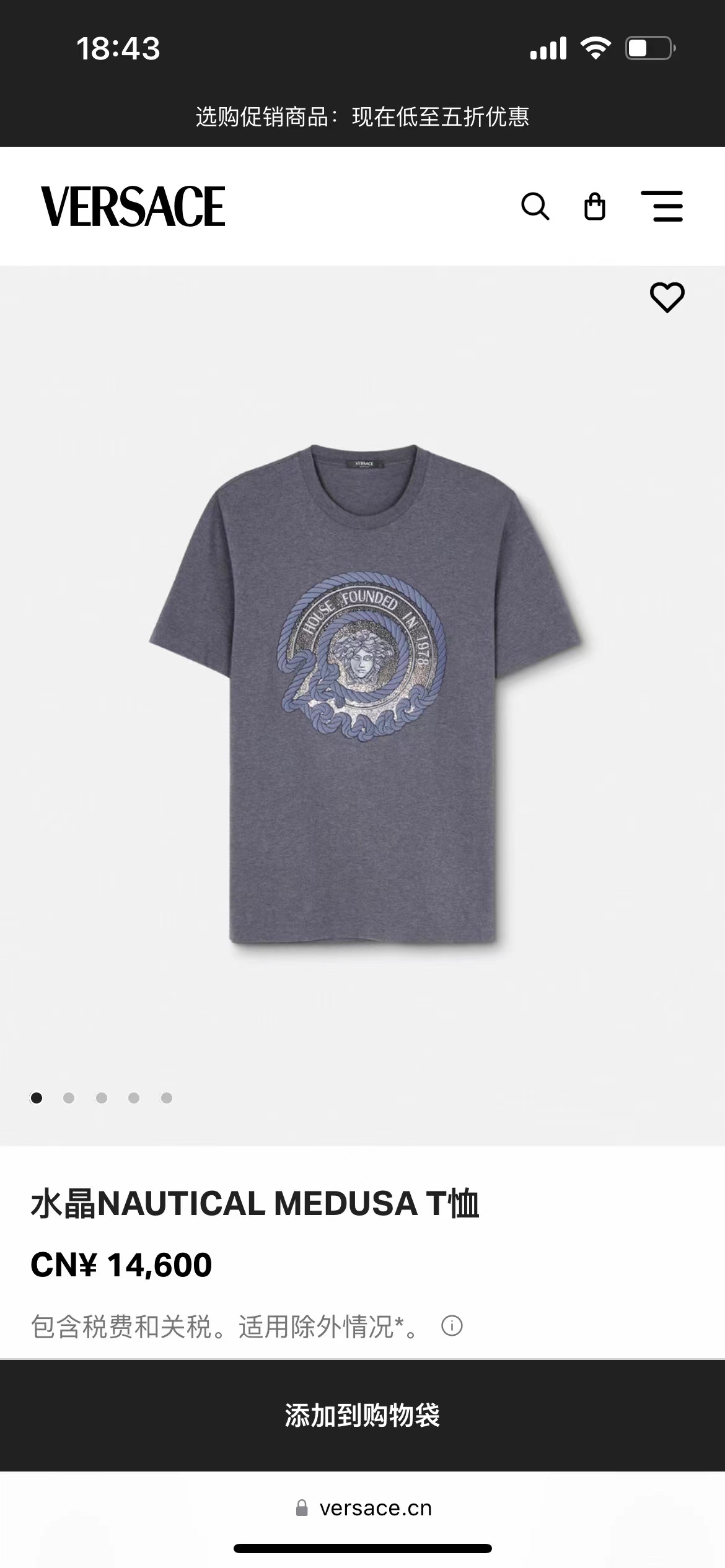Open tax and duties info icon
725x1568 pixels.
pos(452,1326)
